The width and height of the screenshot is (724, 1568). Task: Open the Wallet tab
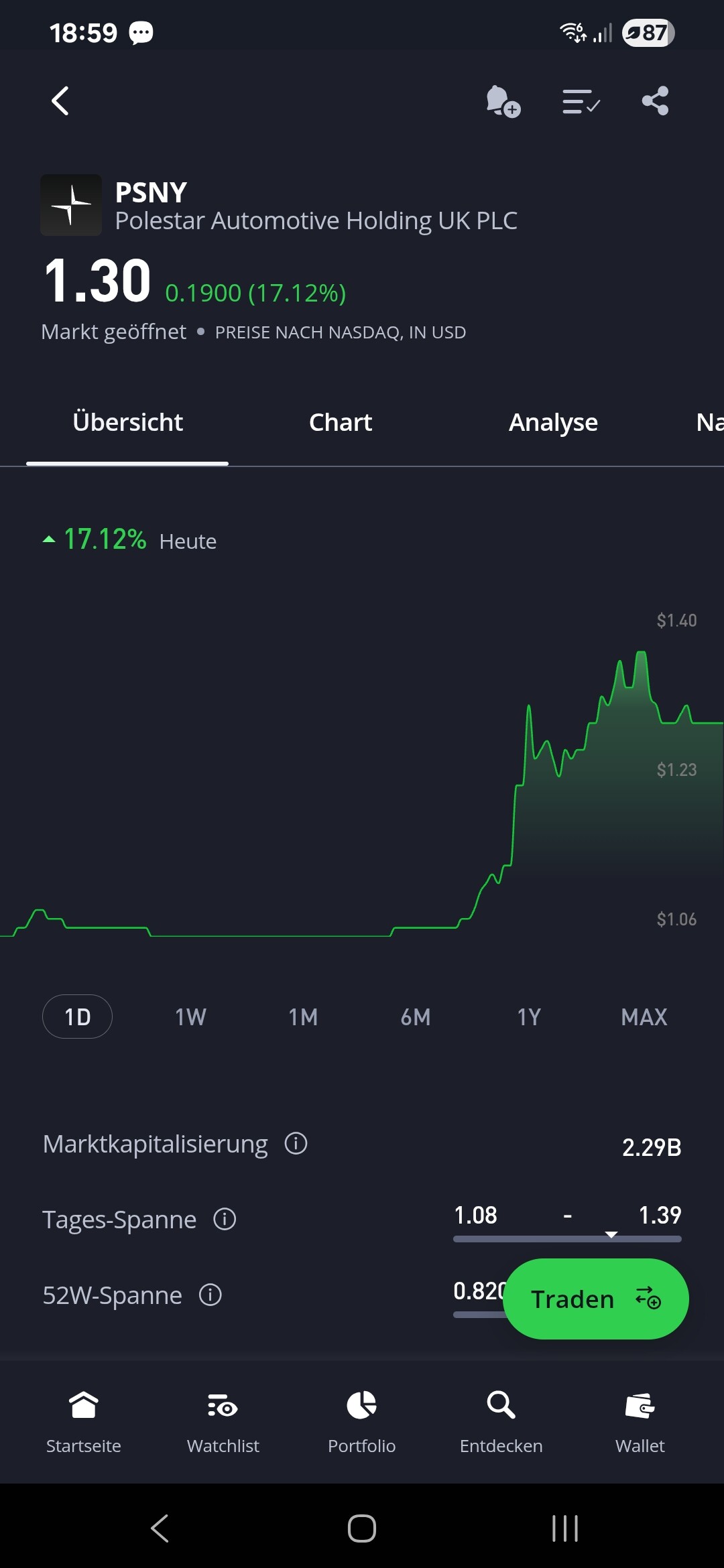point(640,1421)
